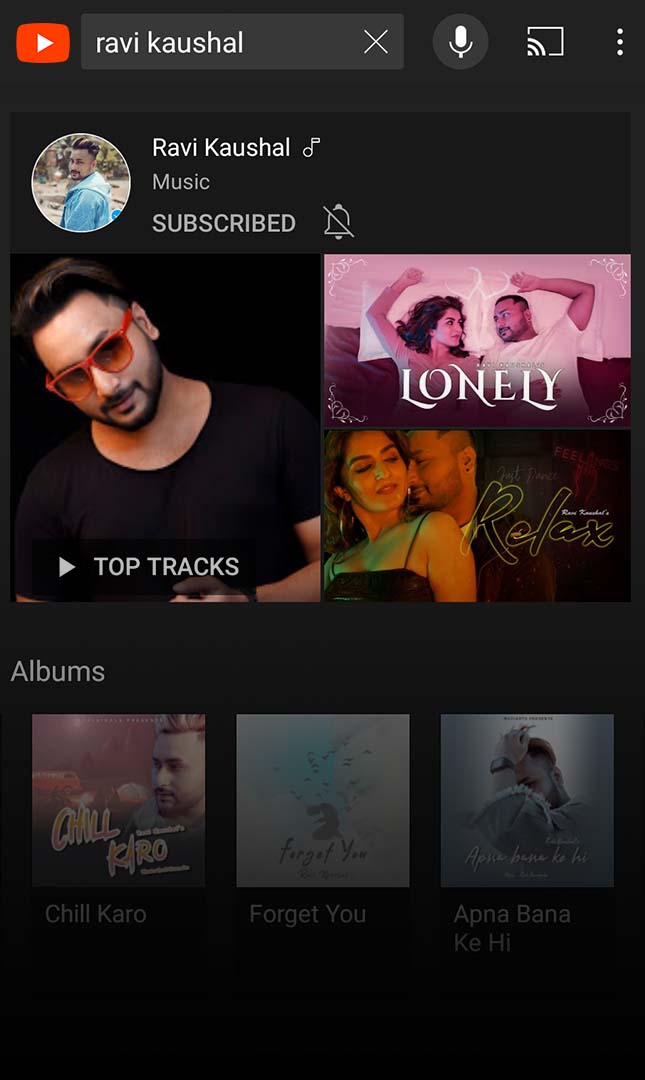Tap the SUBSCRIBED button
Image resolution: width=645 pixels, height=1080 pixels.
coord(223,223)
